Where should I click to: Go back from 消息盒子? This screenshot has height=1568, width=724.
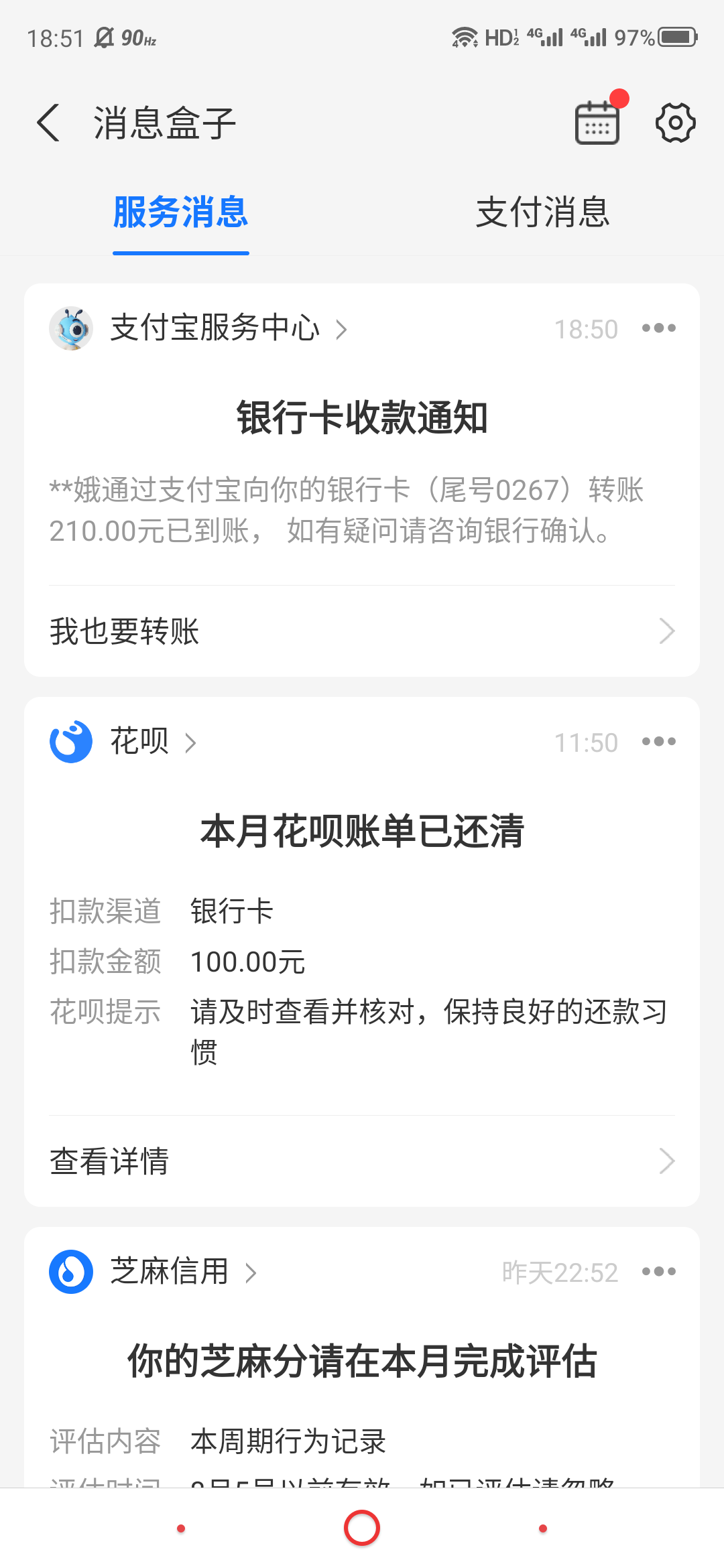click(x=48, y=123)
